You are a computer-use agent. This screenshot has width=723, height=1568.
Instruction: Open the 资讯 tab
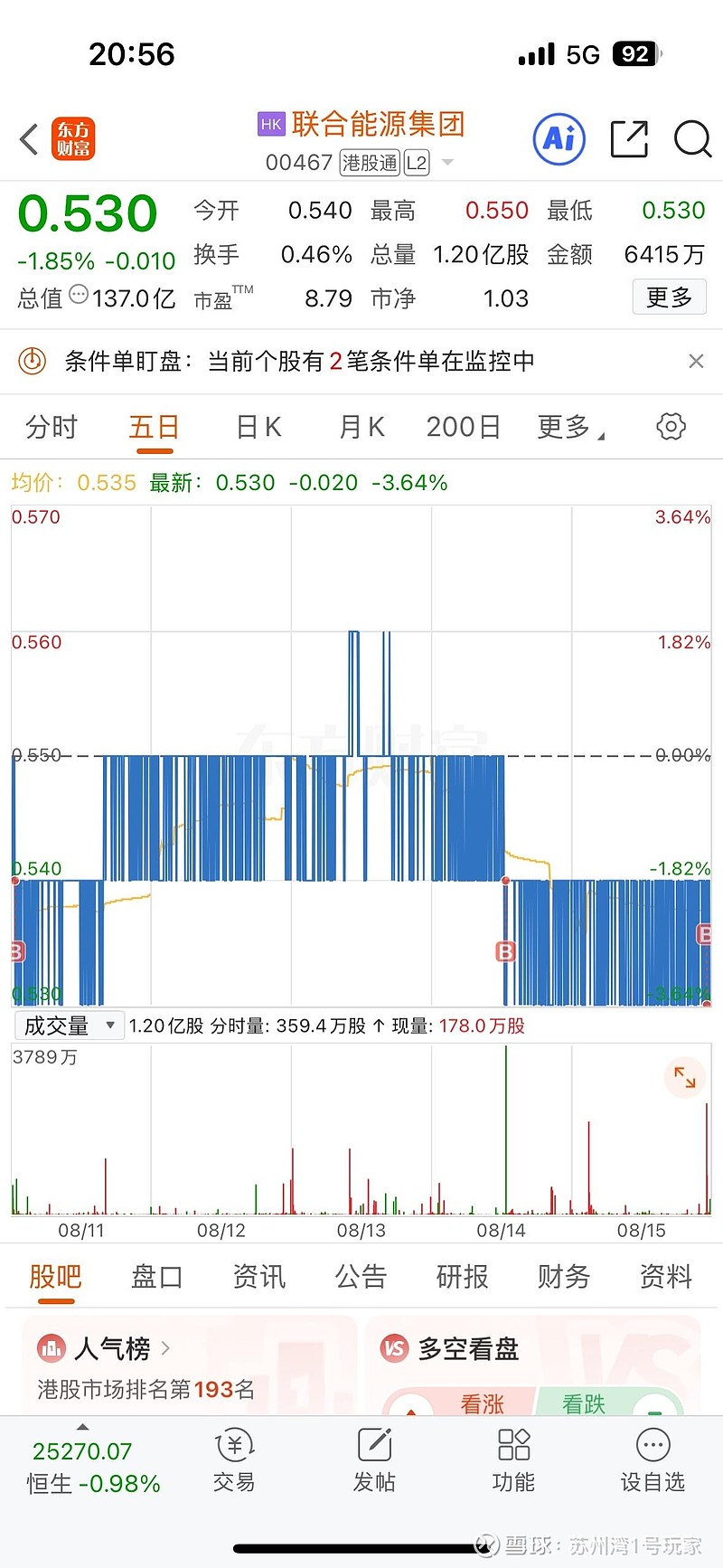coord(259,1277)
